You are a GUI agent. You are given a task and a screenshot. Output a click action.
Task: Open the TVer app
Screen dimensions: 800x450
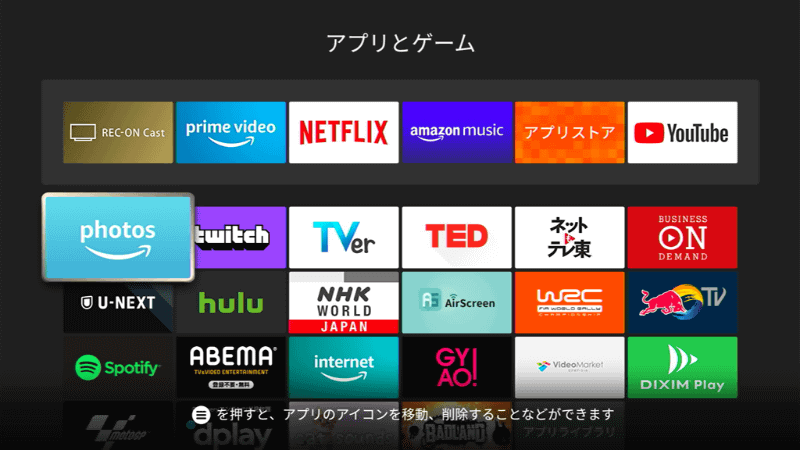(x=344, y=237)
